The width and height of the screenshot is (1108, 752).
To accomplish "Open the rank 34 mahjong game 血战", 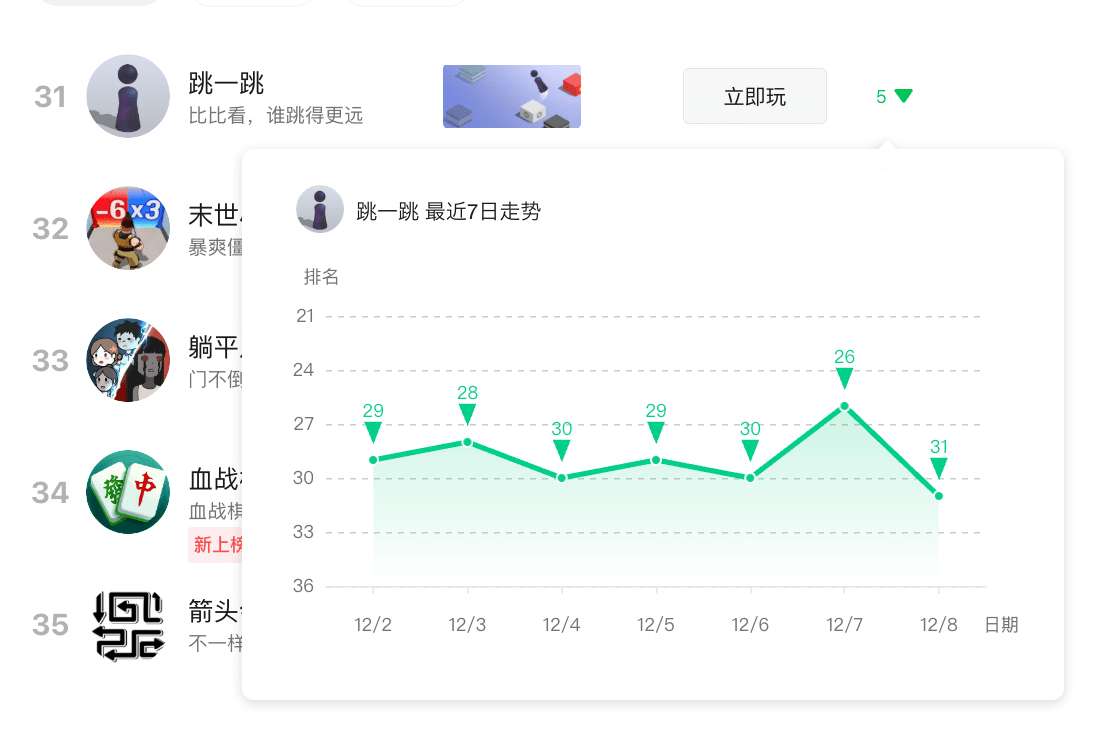I will pos(128,492).
